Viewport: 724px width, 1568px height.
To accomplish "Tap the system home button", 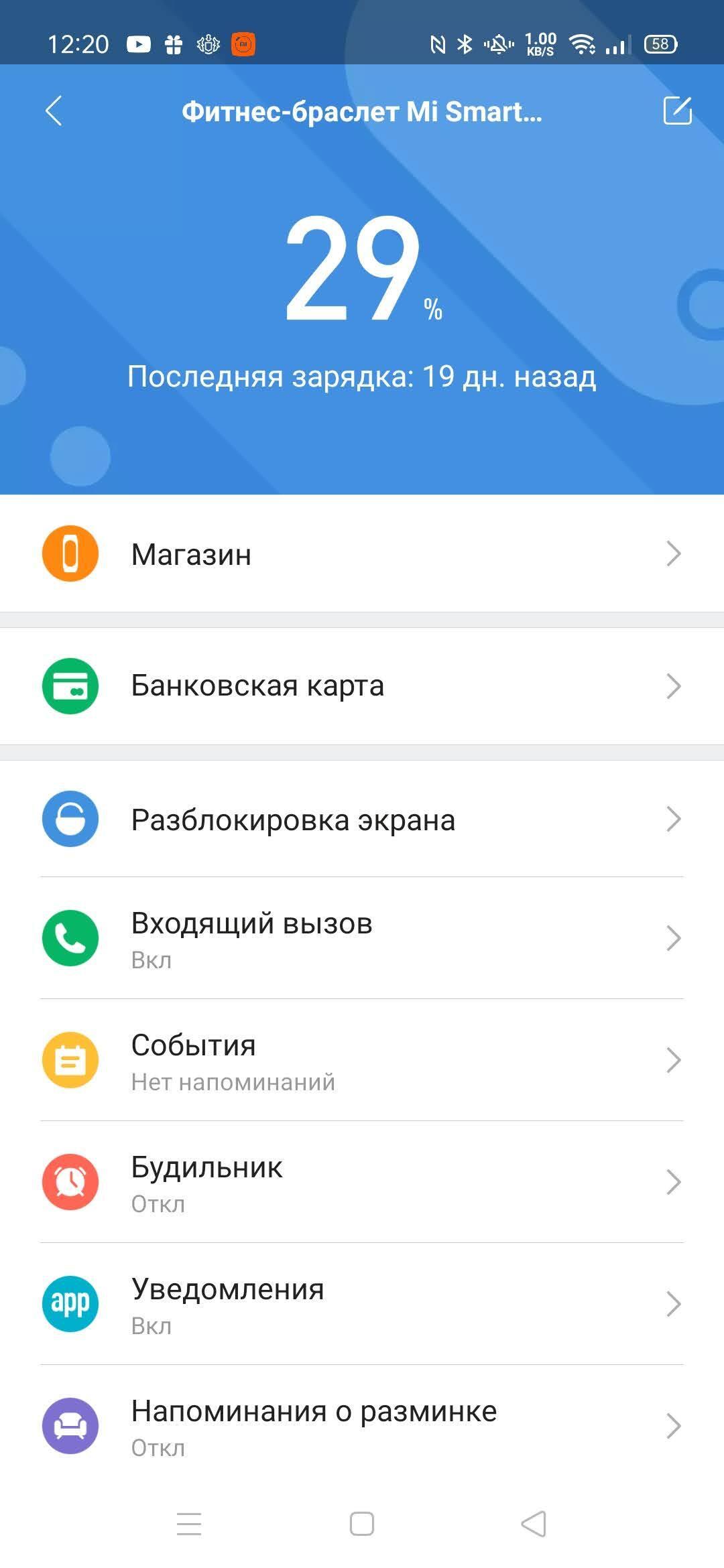I will tap(362, 1524).
